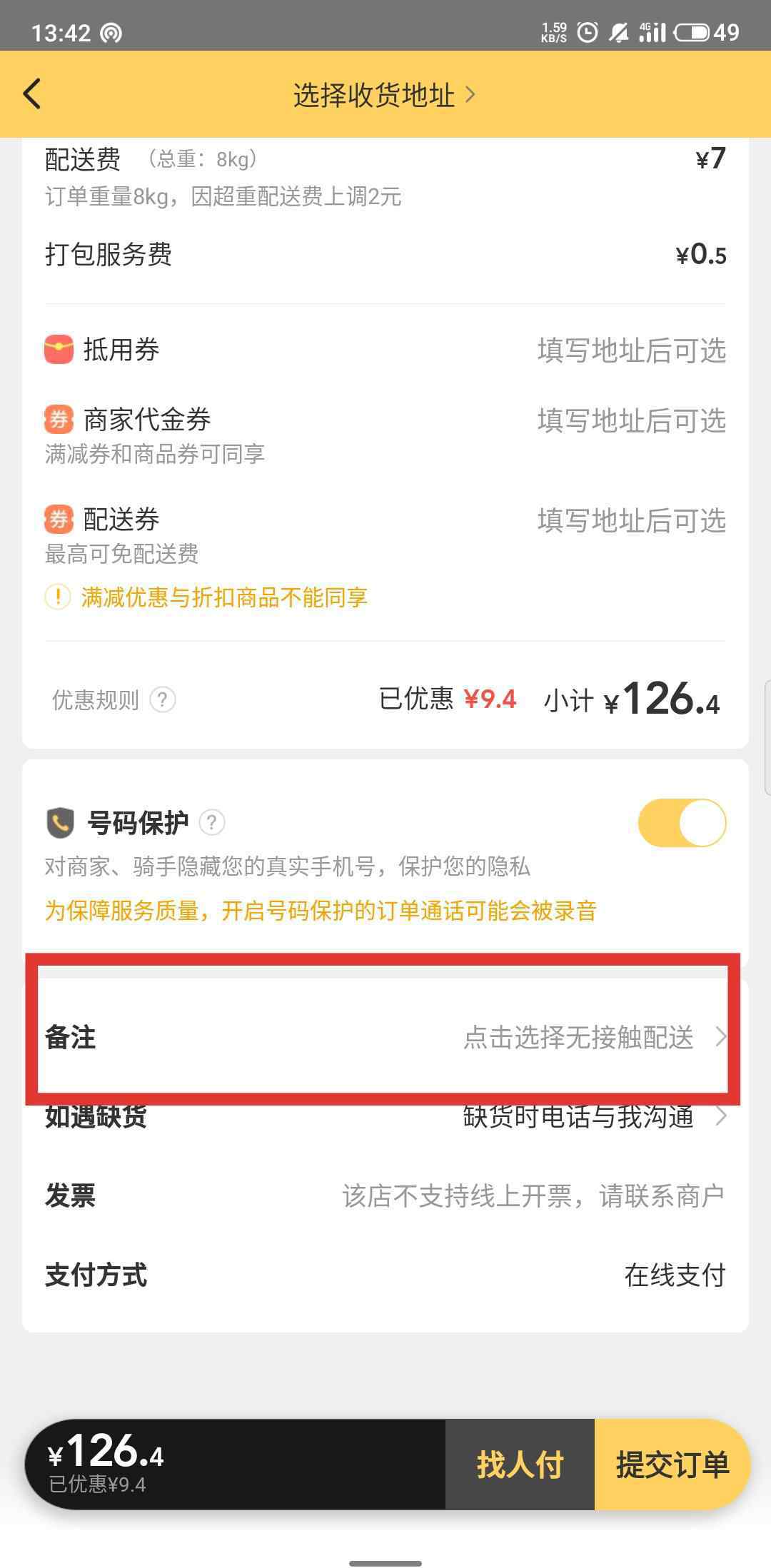Open the 如遇缺货 out-of-stock option row

(x=385, y=1116)
